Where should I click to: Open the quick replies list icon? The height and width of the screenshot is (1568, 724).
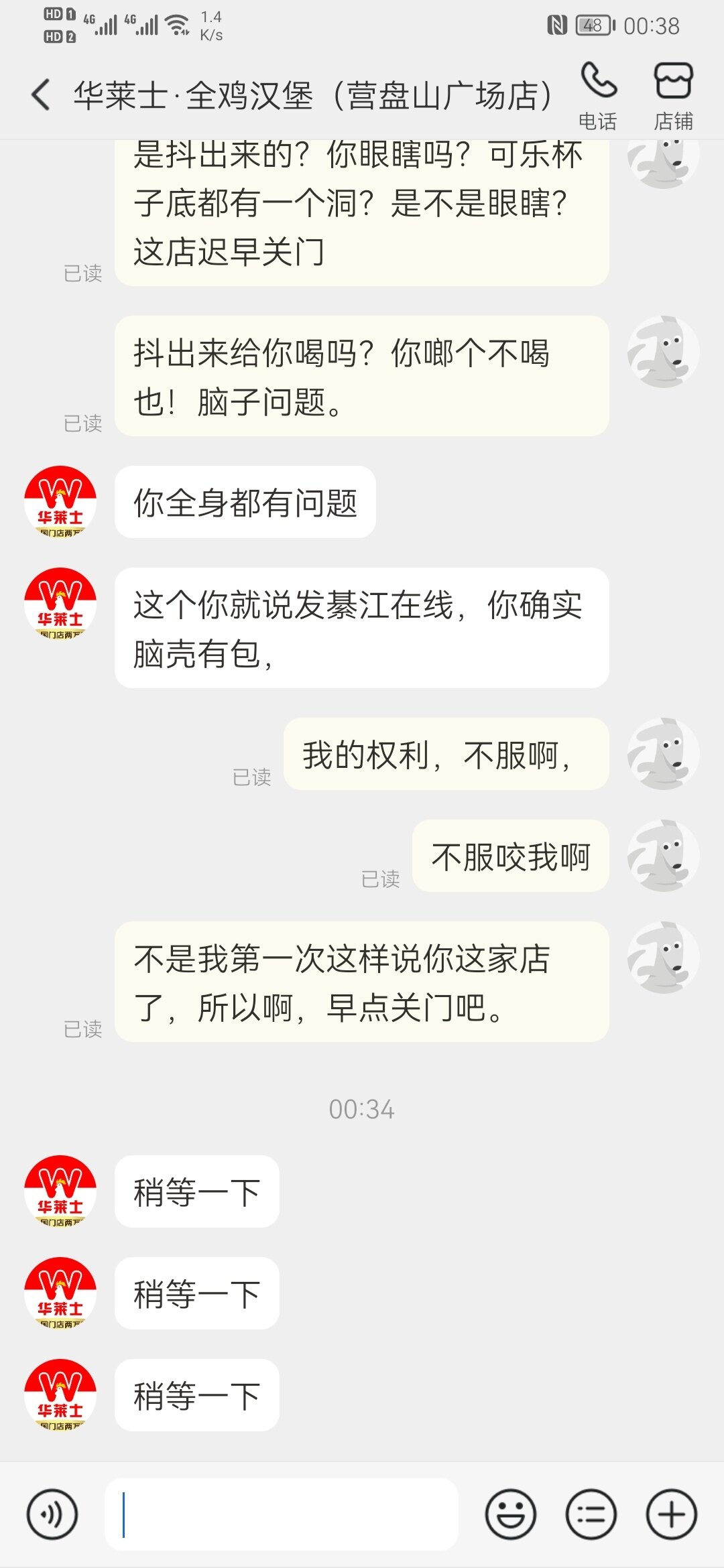pyautogui.click(x=591, y=1514)
